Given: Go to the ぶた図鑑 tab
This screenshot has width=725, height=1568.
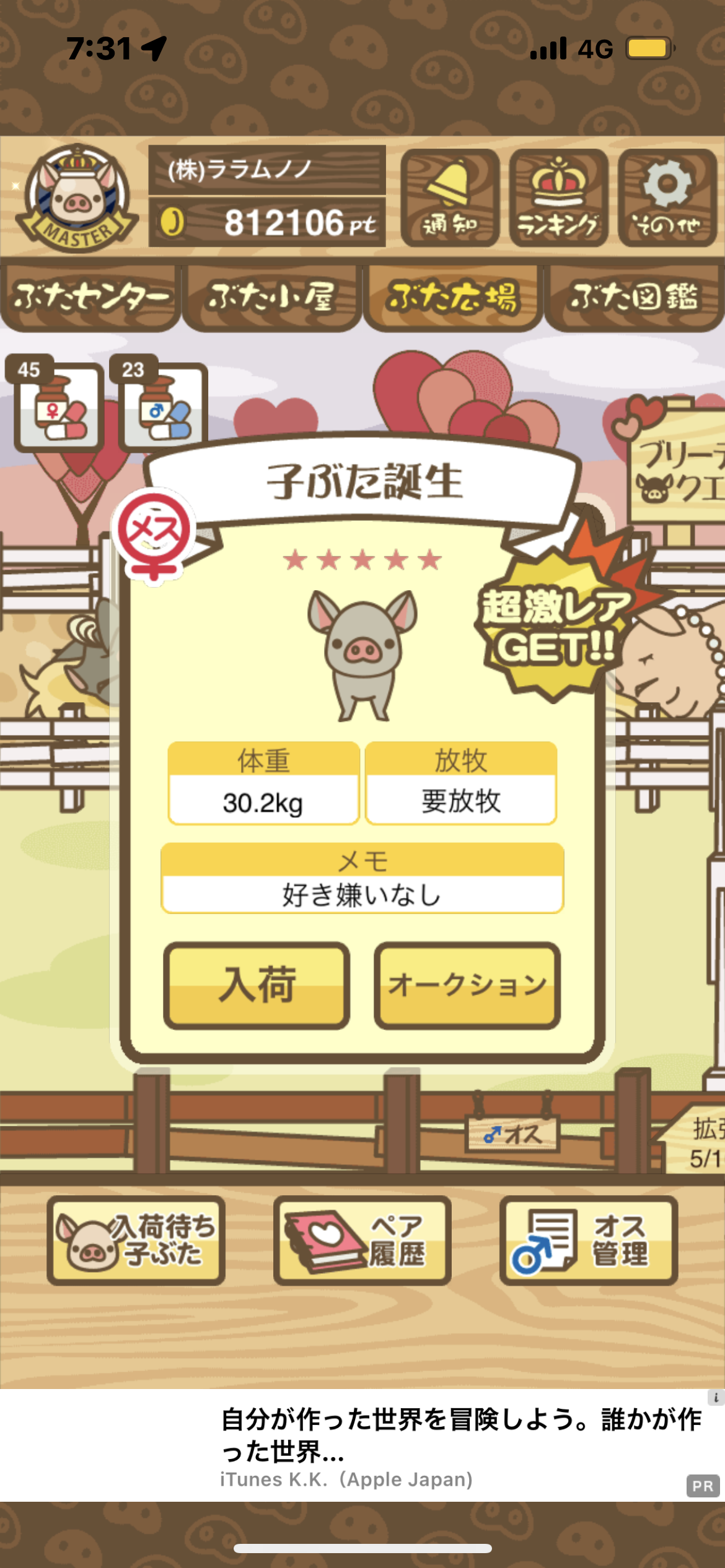Looking at the screenshot, I should pyautogui.click(x=634, y=298).
